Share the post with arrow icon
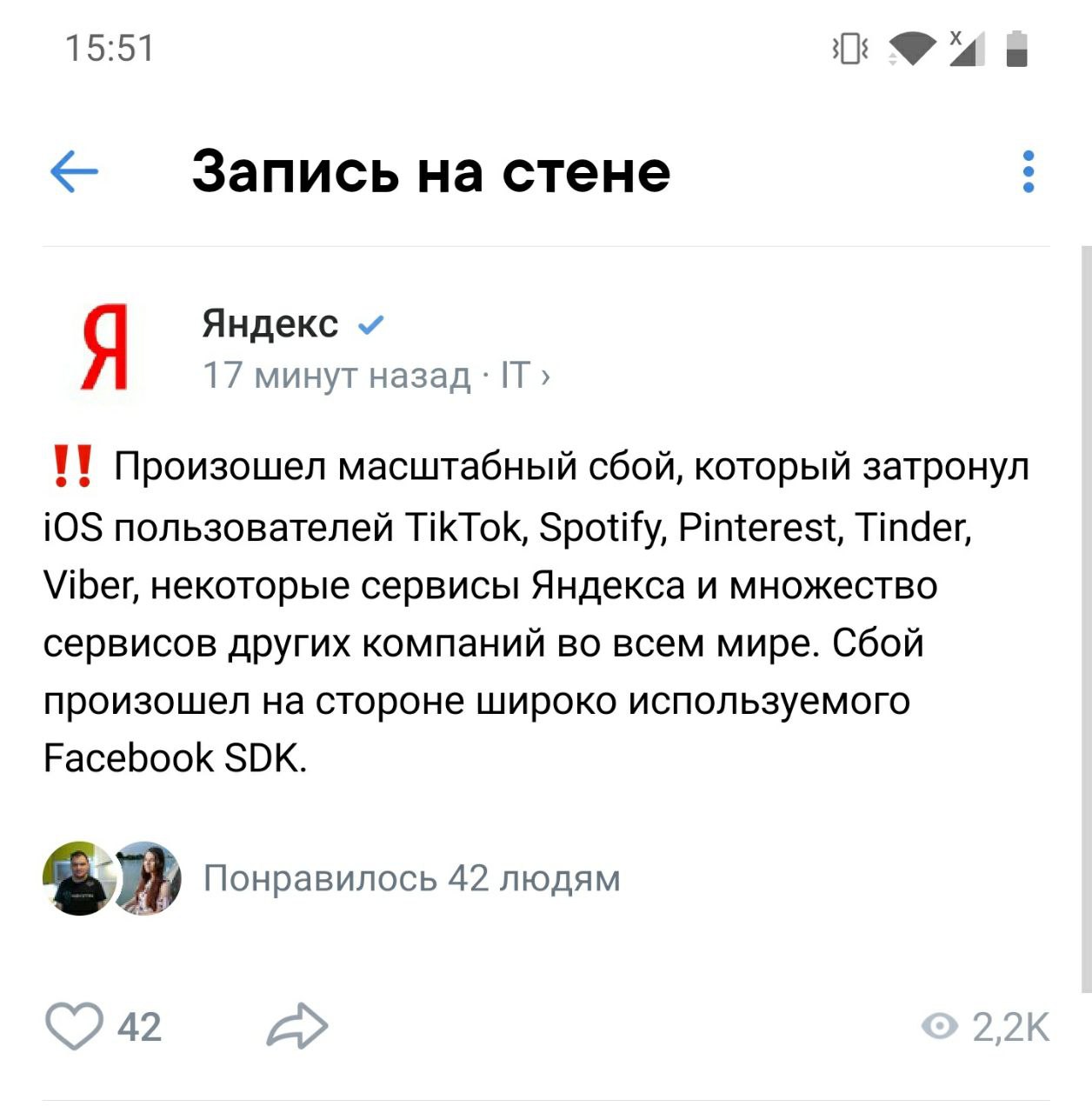Screen dimensions: 1092x1113 (297, 1026)
